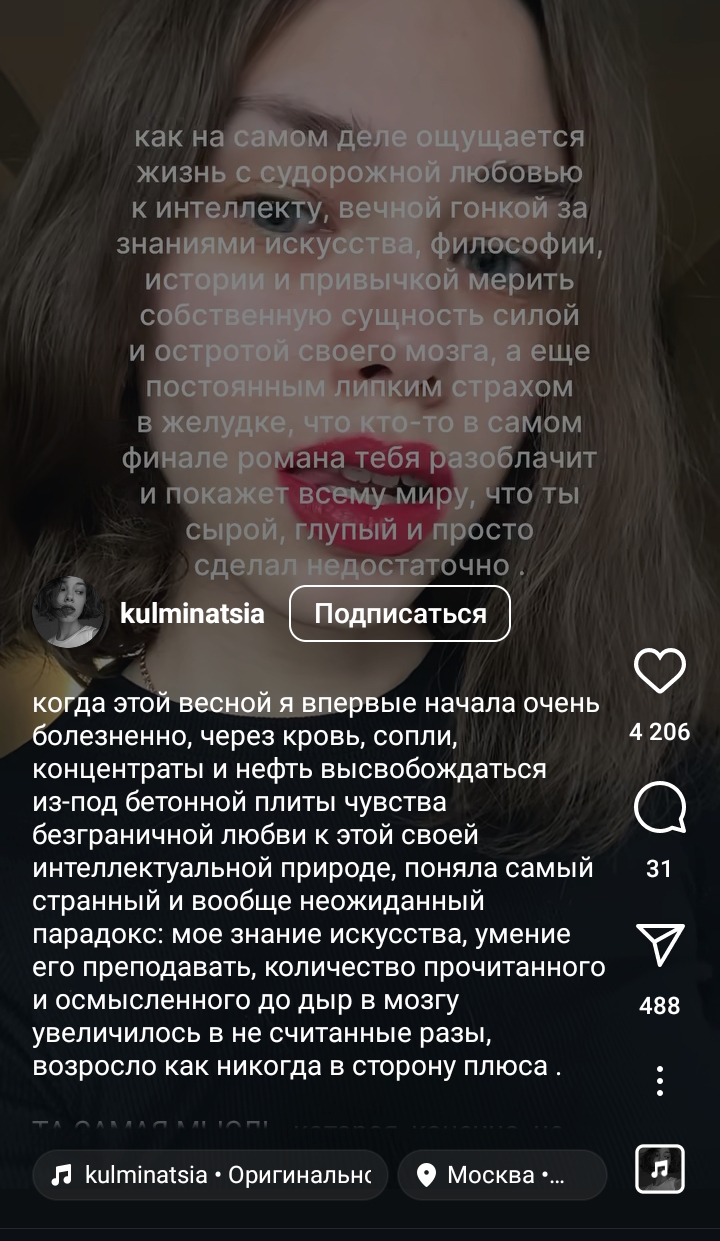This screenshot has width=720, height=1241.
Task: Tap the Подписаться follow button
Action: tap(400, 613)
